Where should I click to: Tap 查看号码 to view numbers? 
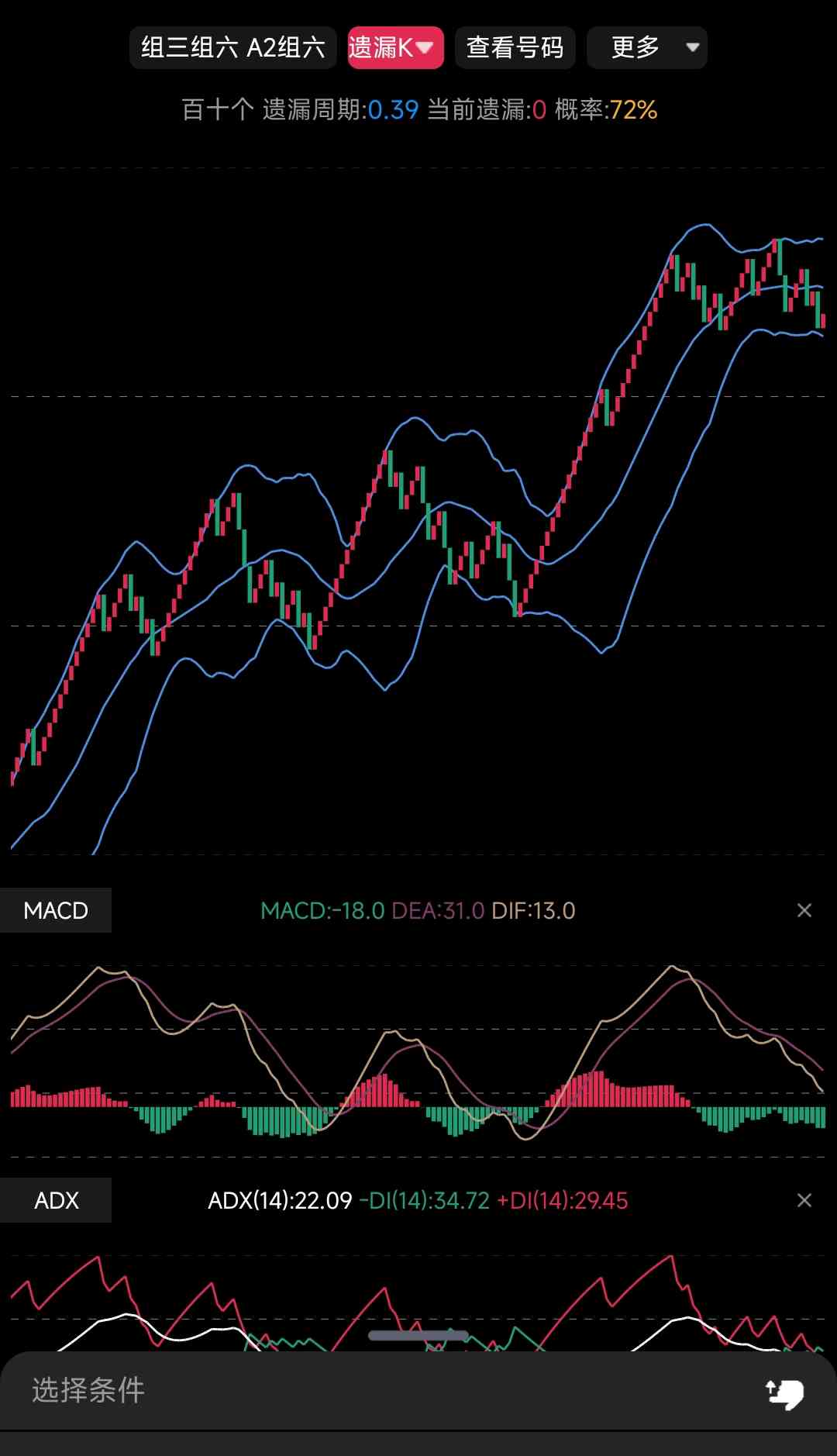click(515, 48)
